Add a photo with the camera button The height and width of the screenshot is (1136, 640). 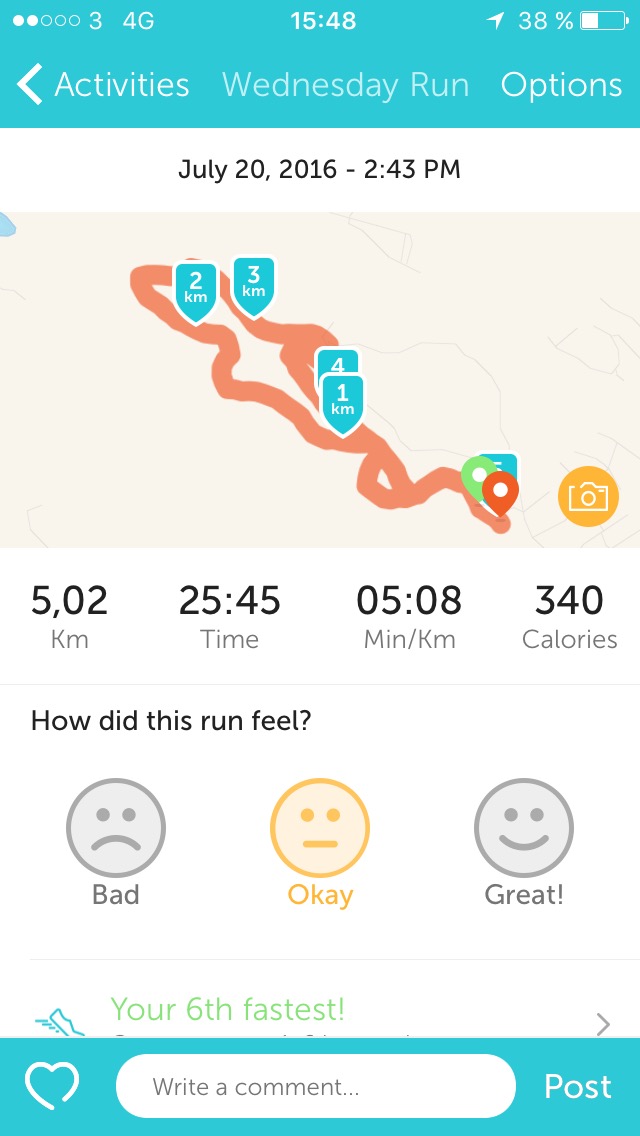[x=587, y=497]
